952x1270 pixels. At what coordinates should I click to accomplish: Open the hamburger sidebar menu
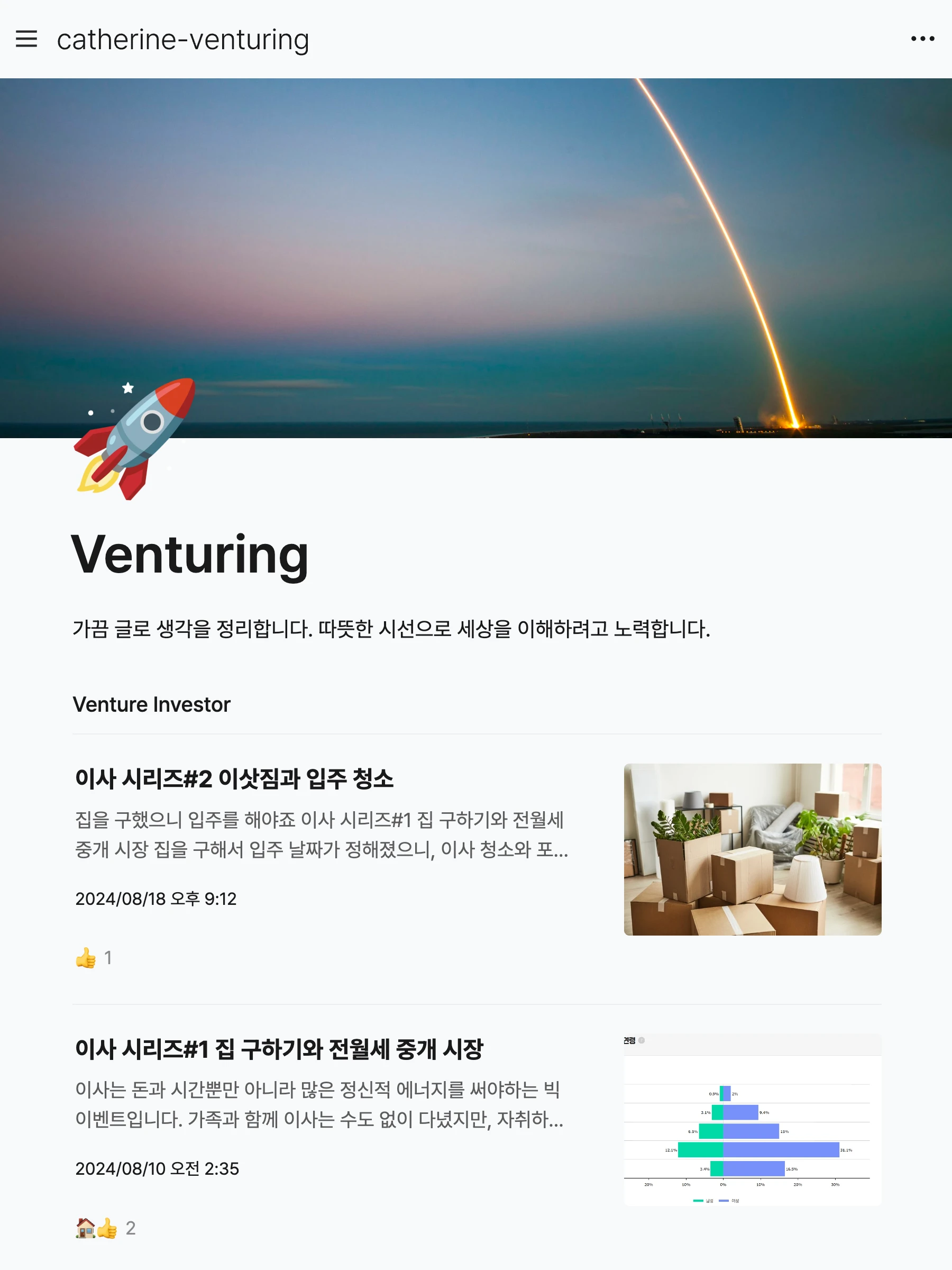pos(26,39)
